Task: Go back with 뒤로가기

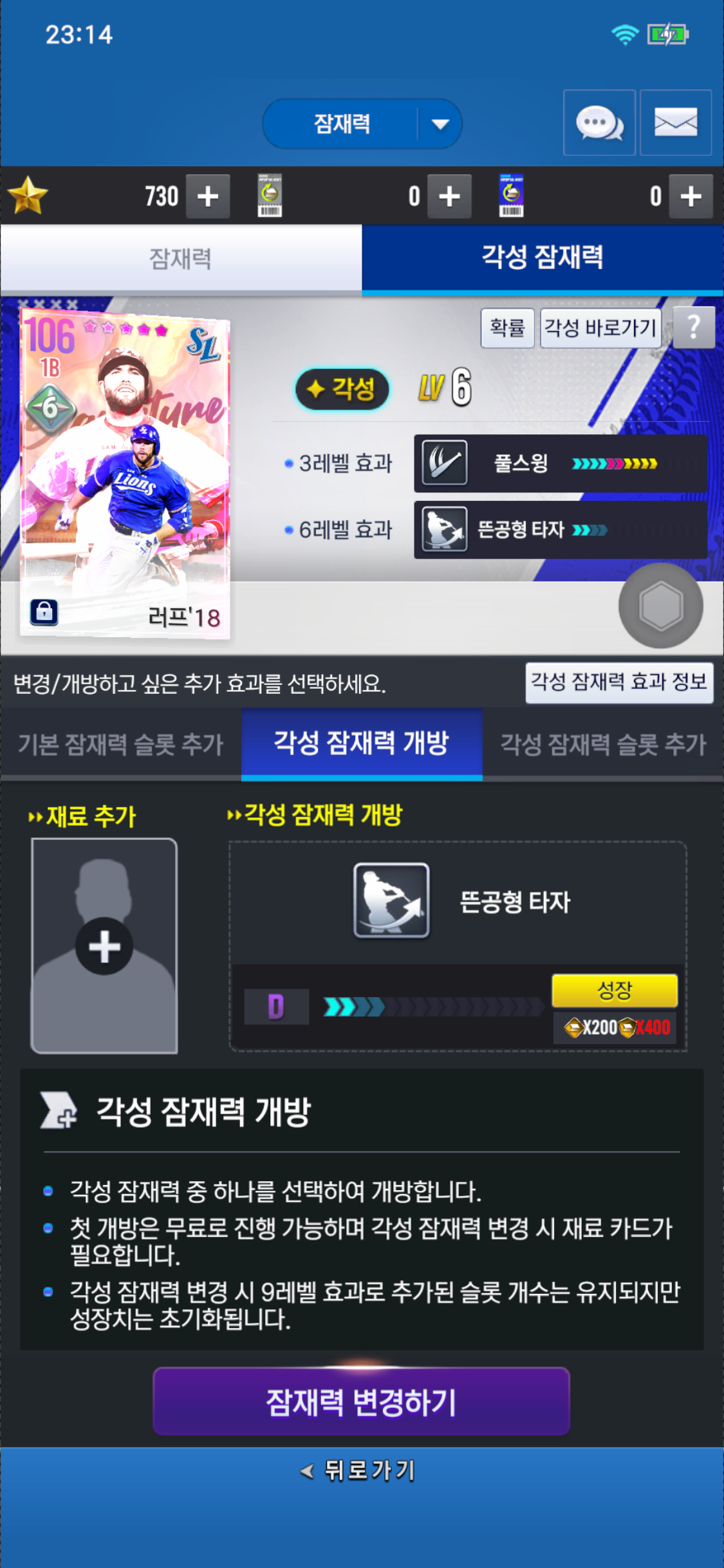Action: pyautogui.click(x=359, y=1471)
